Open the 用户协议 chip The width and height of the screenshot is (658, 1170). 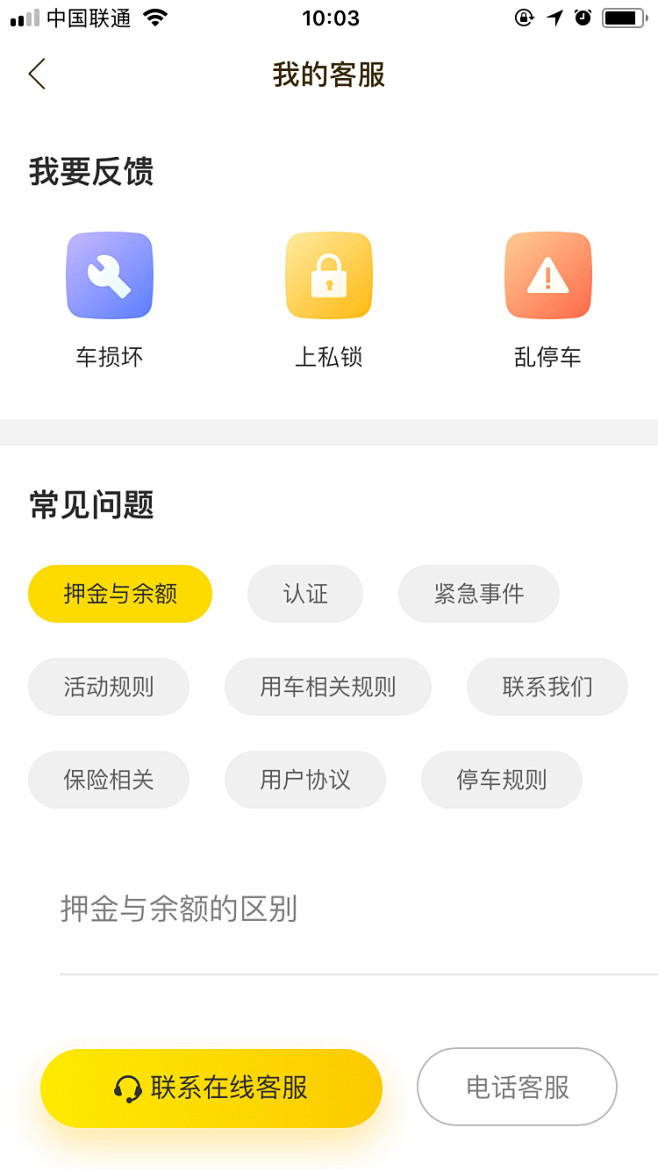pyautogui.click(x=305, y=780)
